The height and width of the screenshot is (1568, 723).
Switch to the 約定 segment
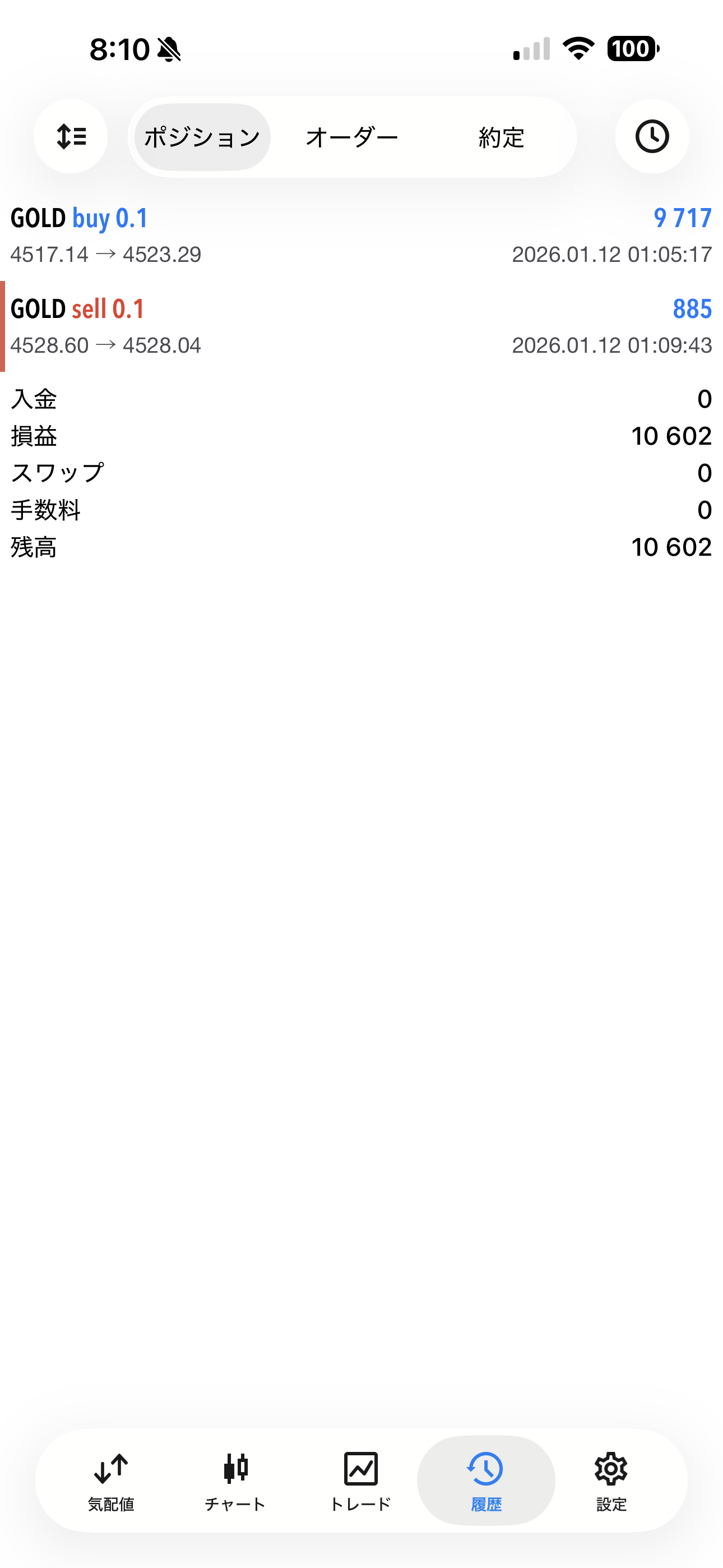[x=501, y=137]
